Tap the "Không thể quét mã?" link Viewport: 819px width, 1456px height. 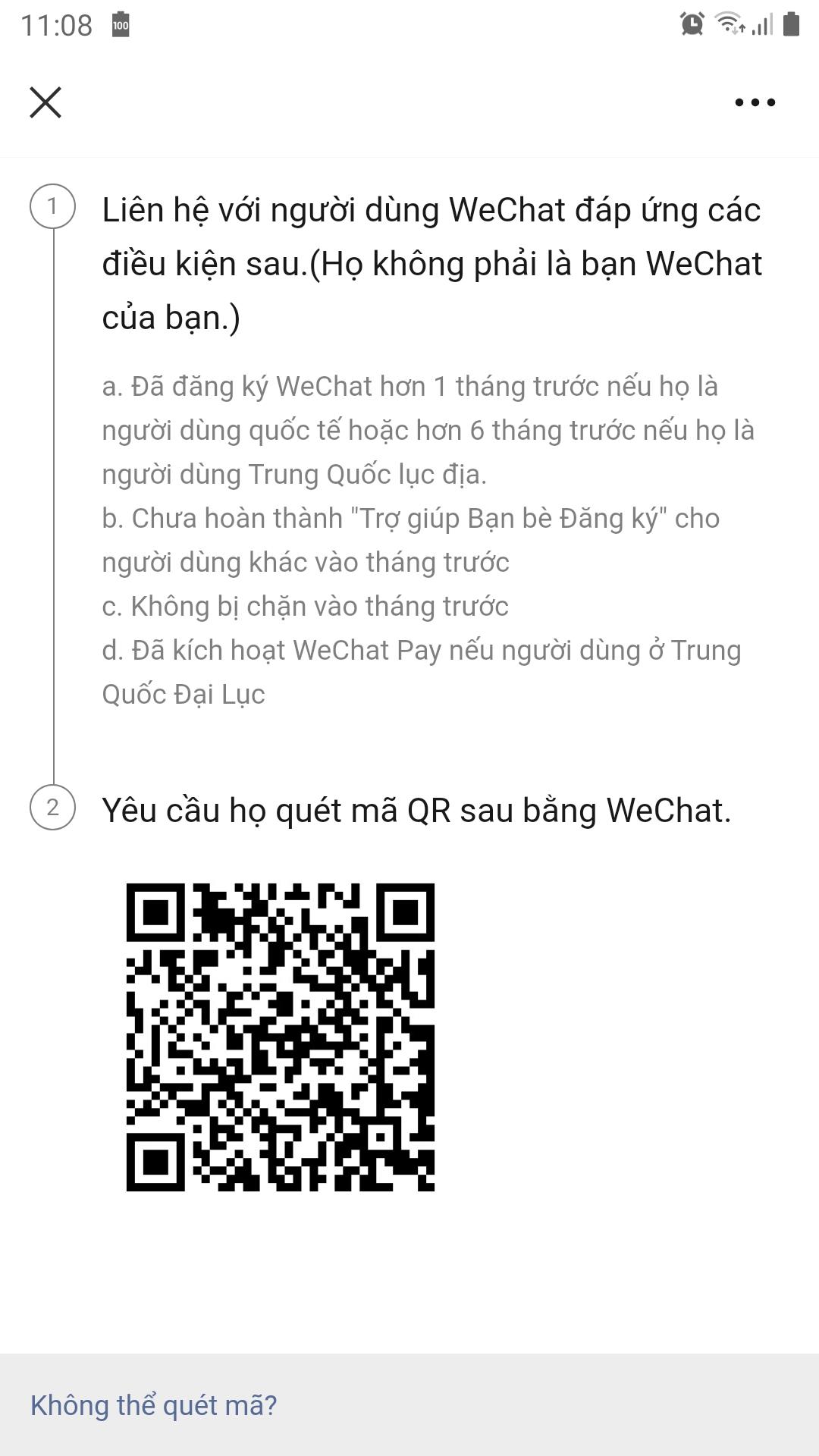pos(154,1405)
